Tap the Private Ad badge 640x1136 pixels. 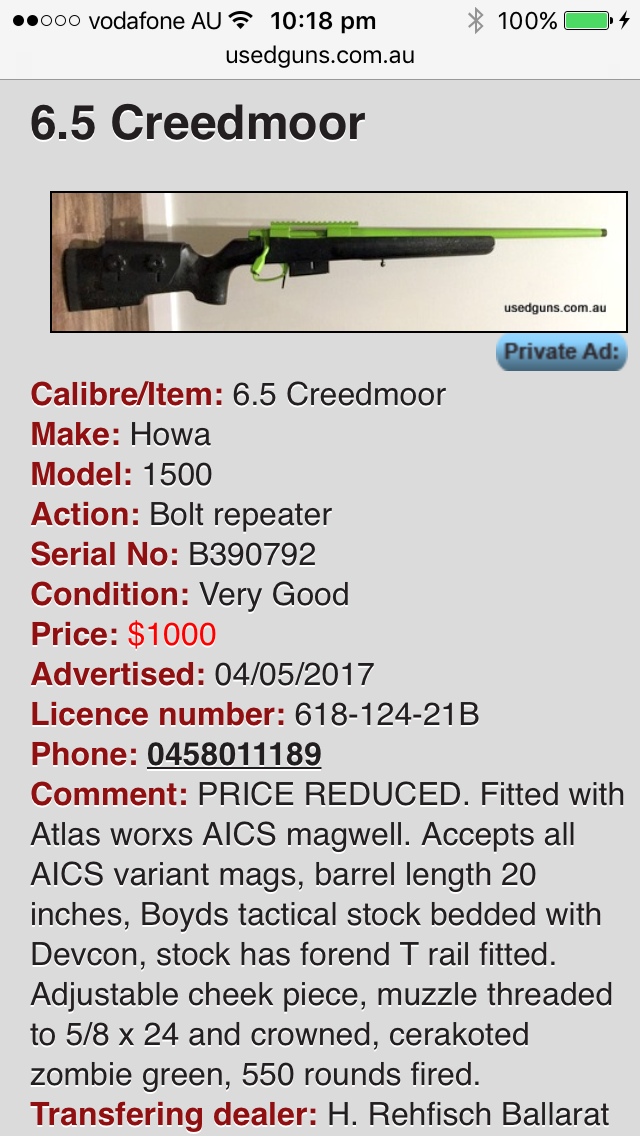tap(561, 352)
